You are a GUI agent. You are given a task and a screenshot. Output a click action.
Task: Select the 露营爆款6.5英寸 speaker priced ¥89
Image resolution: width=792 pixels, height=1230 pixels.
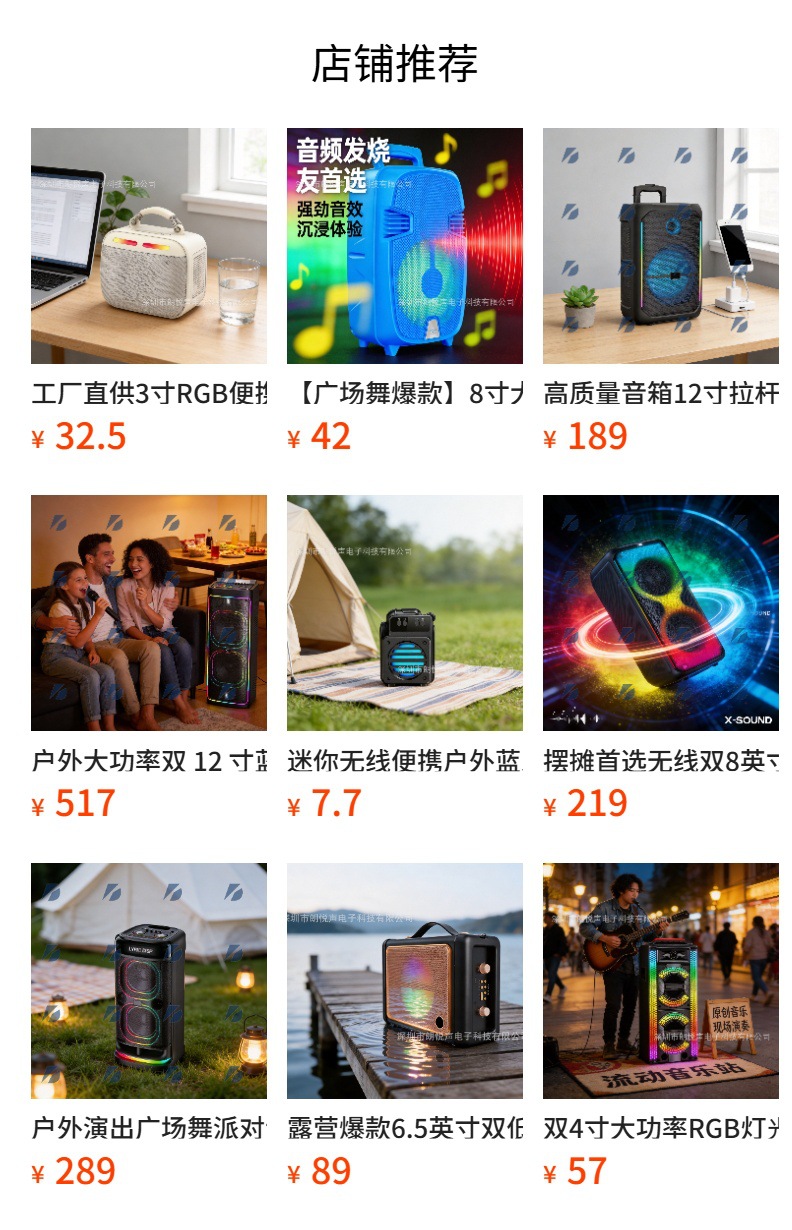coord(405,1027)
